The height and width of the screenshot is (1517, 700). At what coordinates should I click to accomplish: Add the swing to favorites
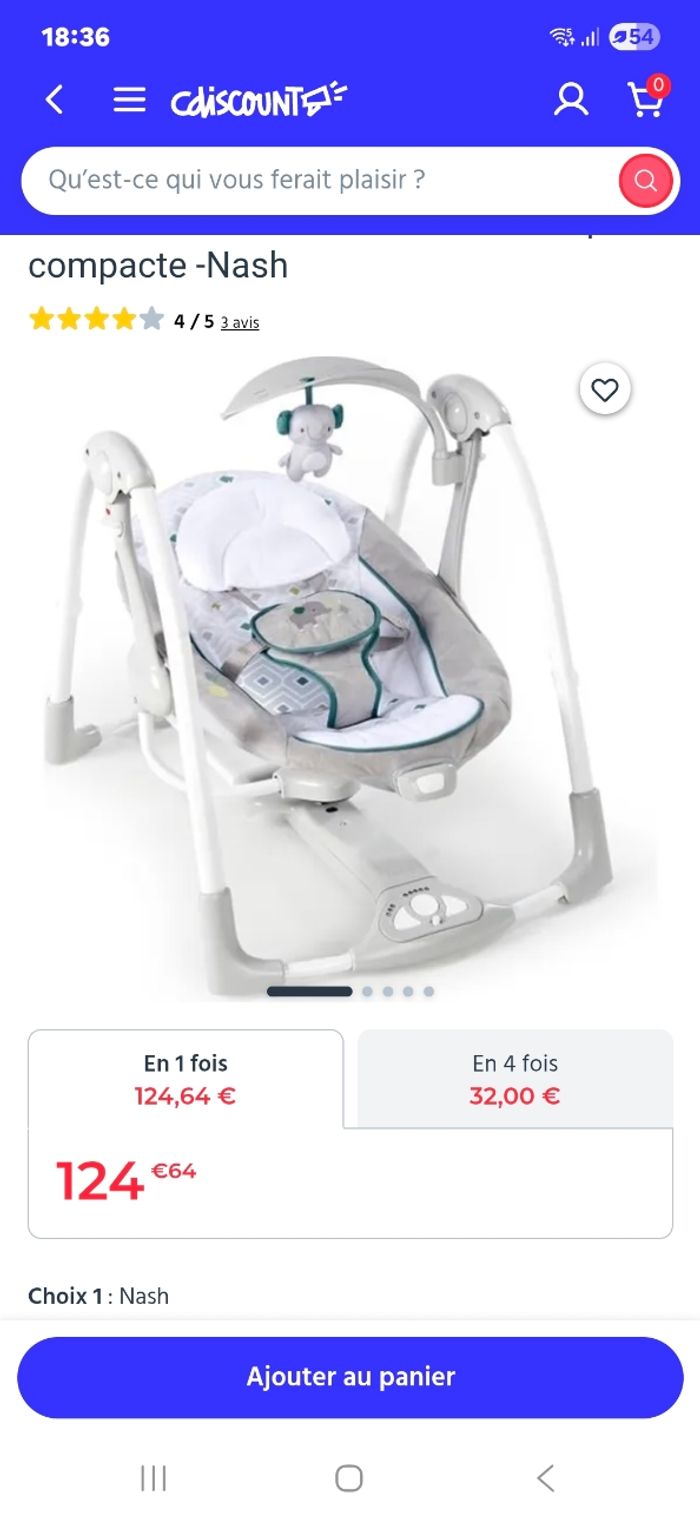[x=605, y=390]
